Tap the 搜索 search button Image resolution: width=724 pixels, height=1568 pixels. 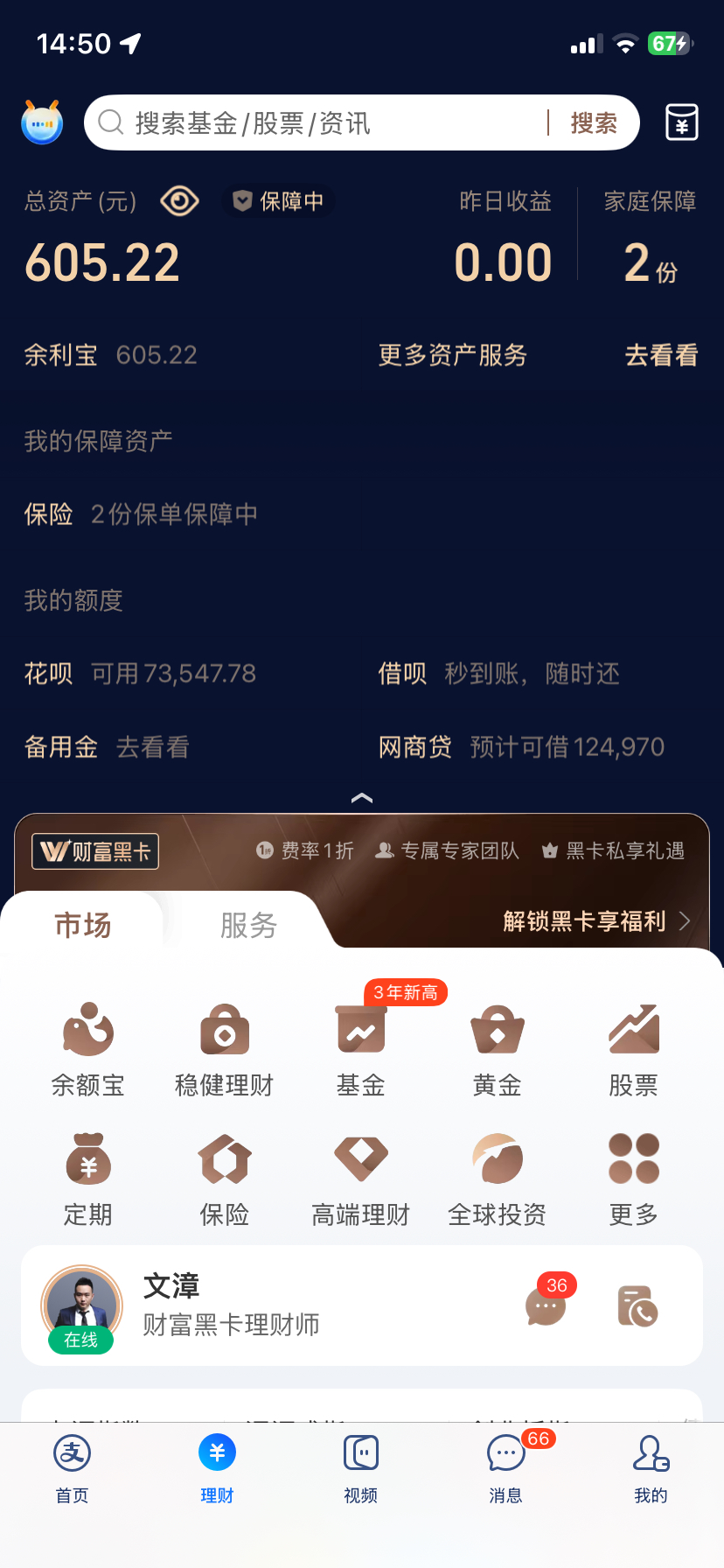[594, 123]
